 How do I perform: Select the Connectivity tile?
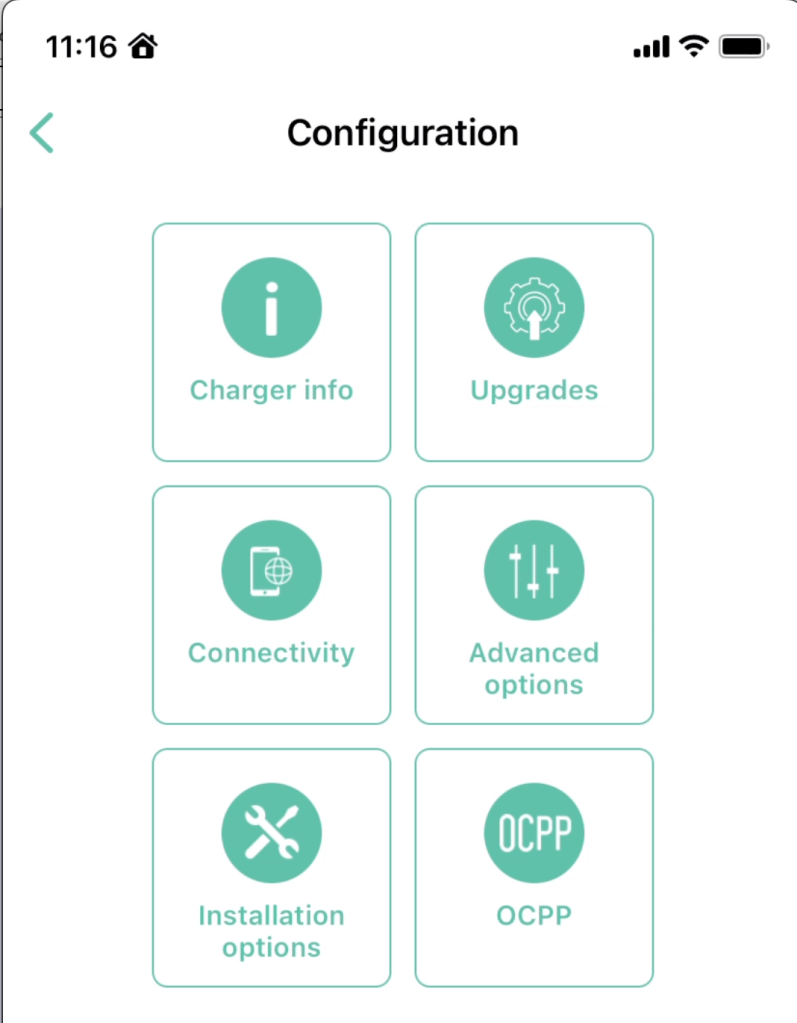[271, 605]
